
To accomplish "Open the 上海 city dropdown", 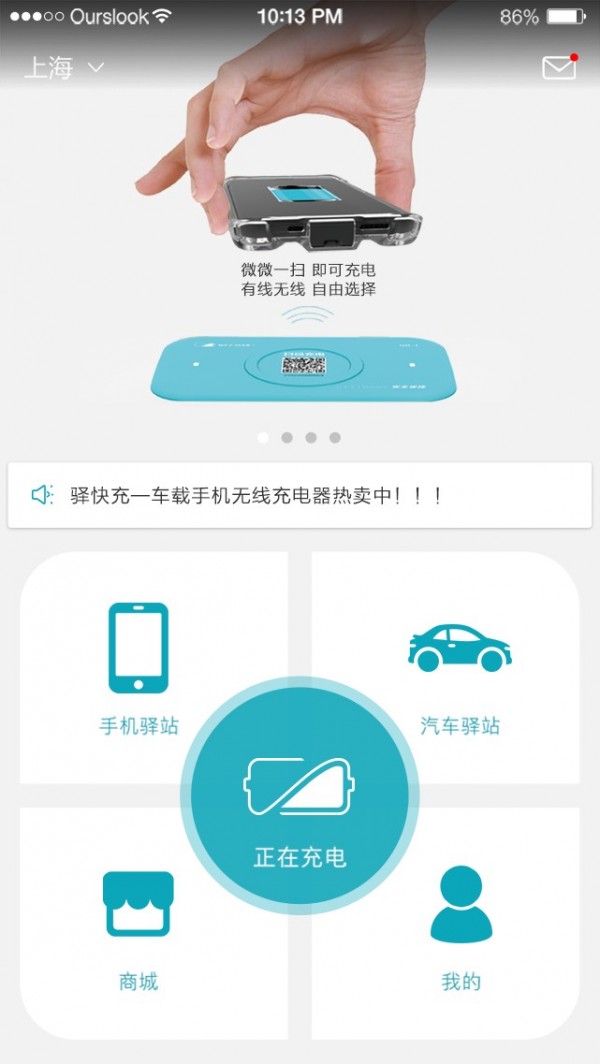I will coord(64,68).
